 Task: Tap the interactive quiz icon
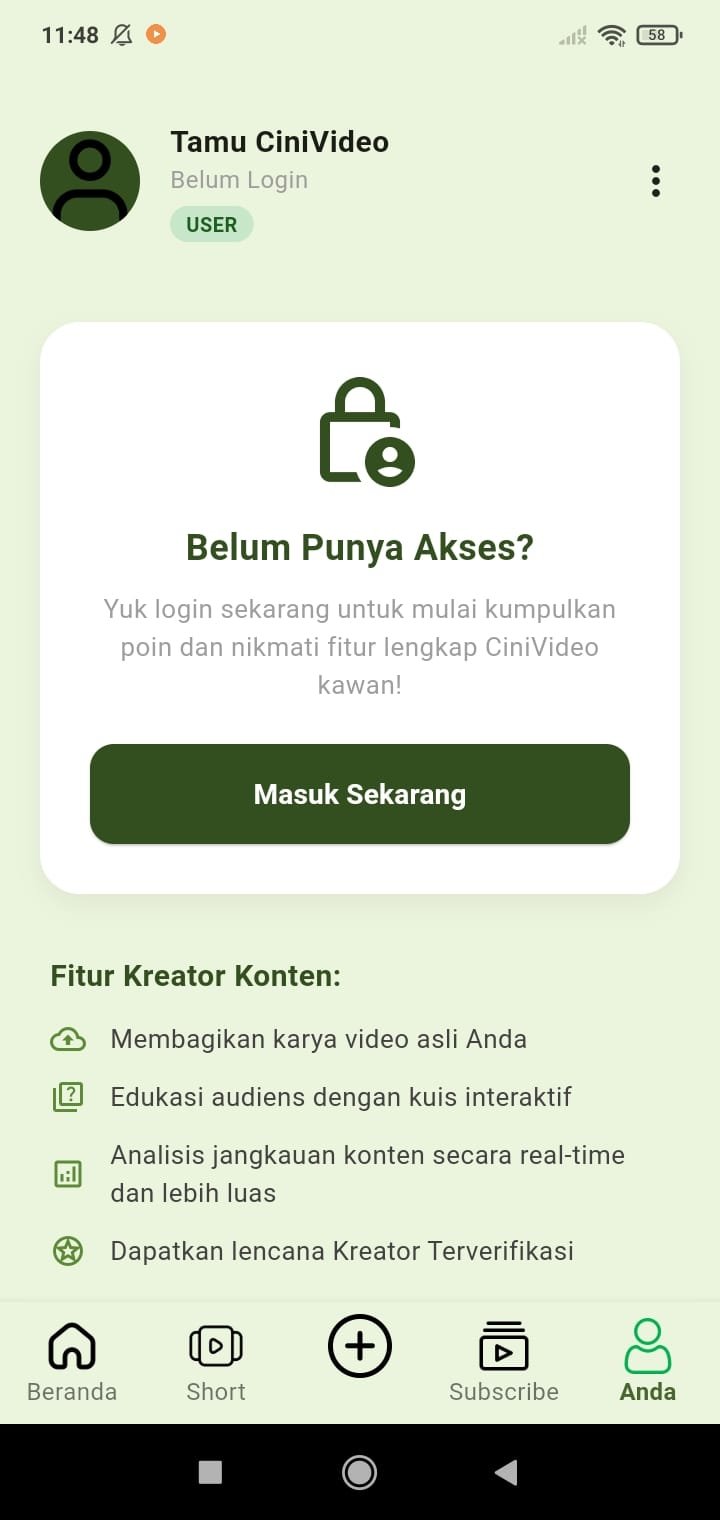(x=66, y=1096)
